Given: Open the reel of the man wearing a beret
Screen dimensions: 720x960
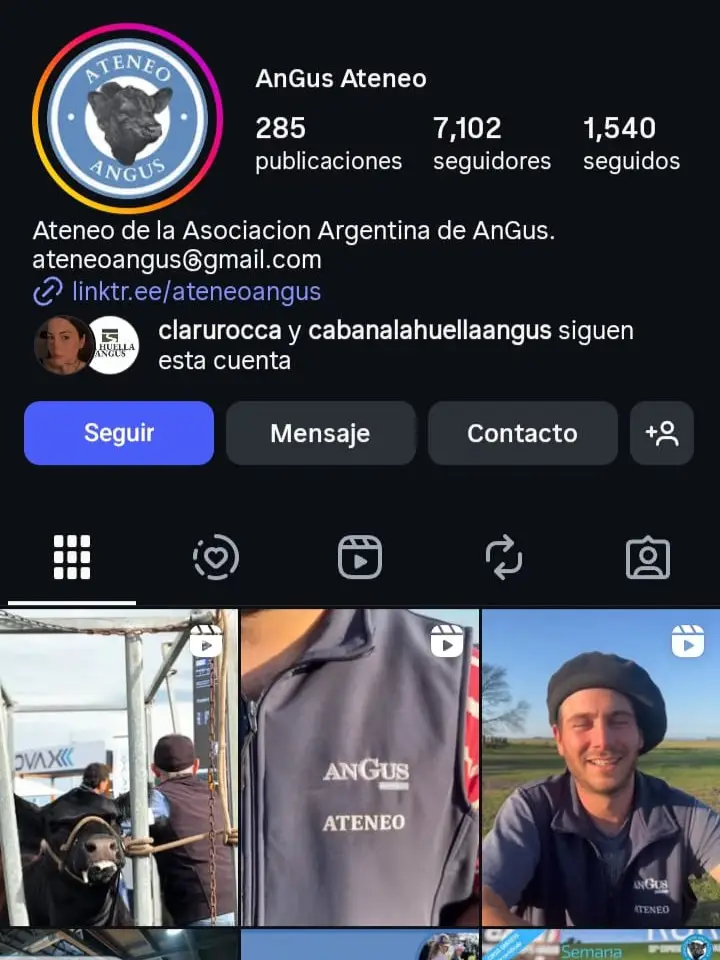Looking at the screenshot, I should (601, 768).
